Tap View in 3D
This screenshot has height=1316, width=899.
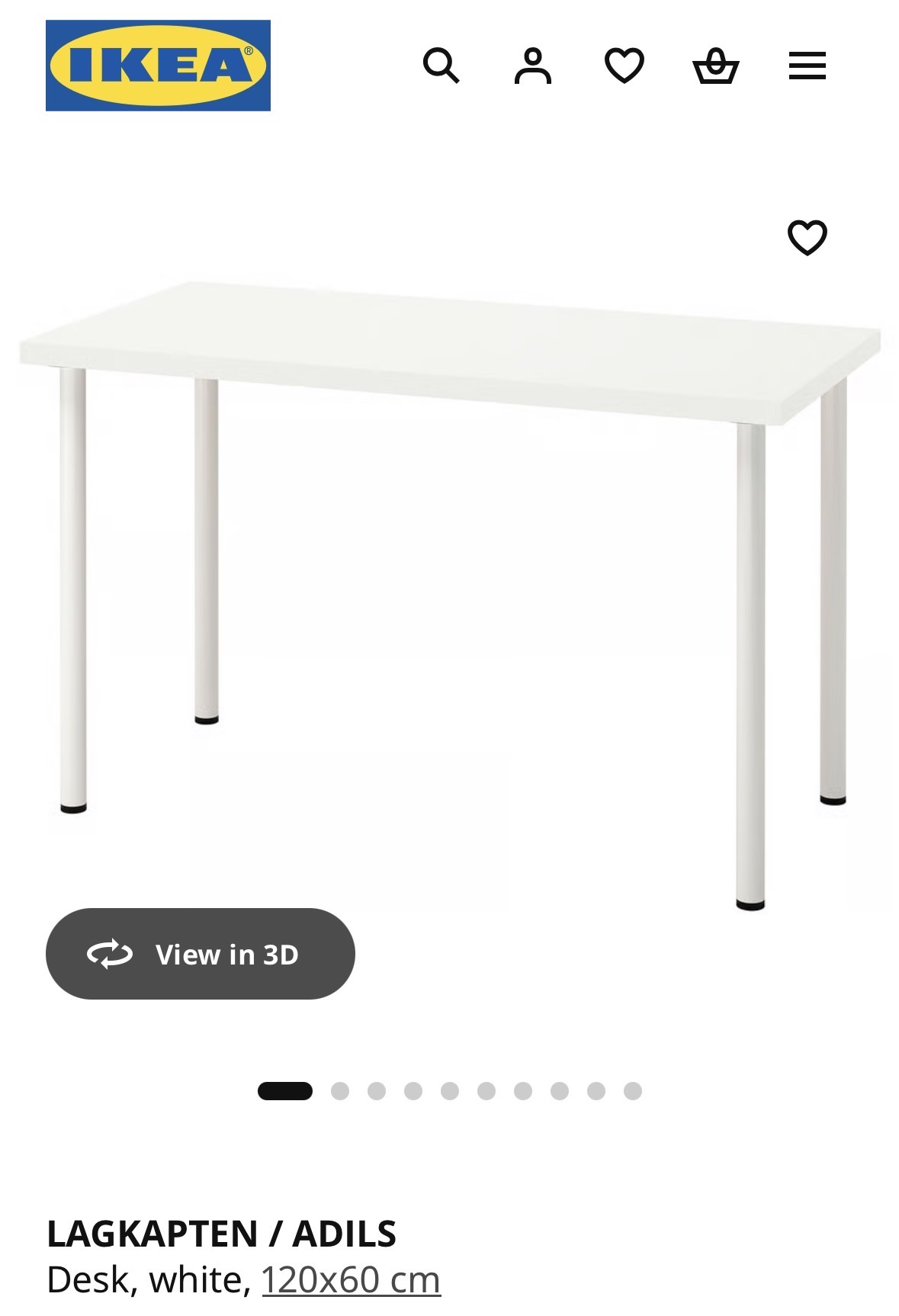point(200,954)
